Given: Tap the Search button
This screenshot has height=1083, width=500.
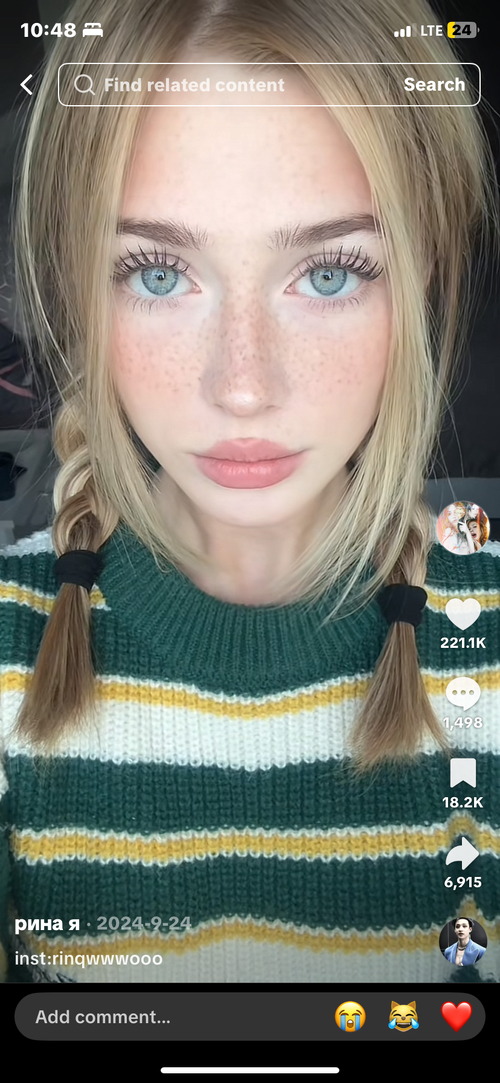Looking at the screenshot, I should [434, 85].
